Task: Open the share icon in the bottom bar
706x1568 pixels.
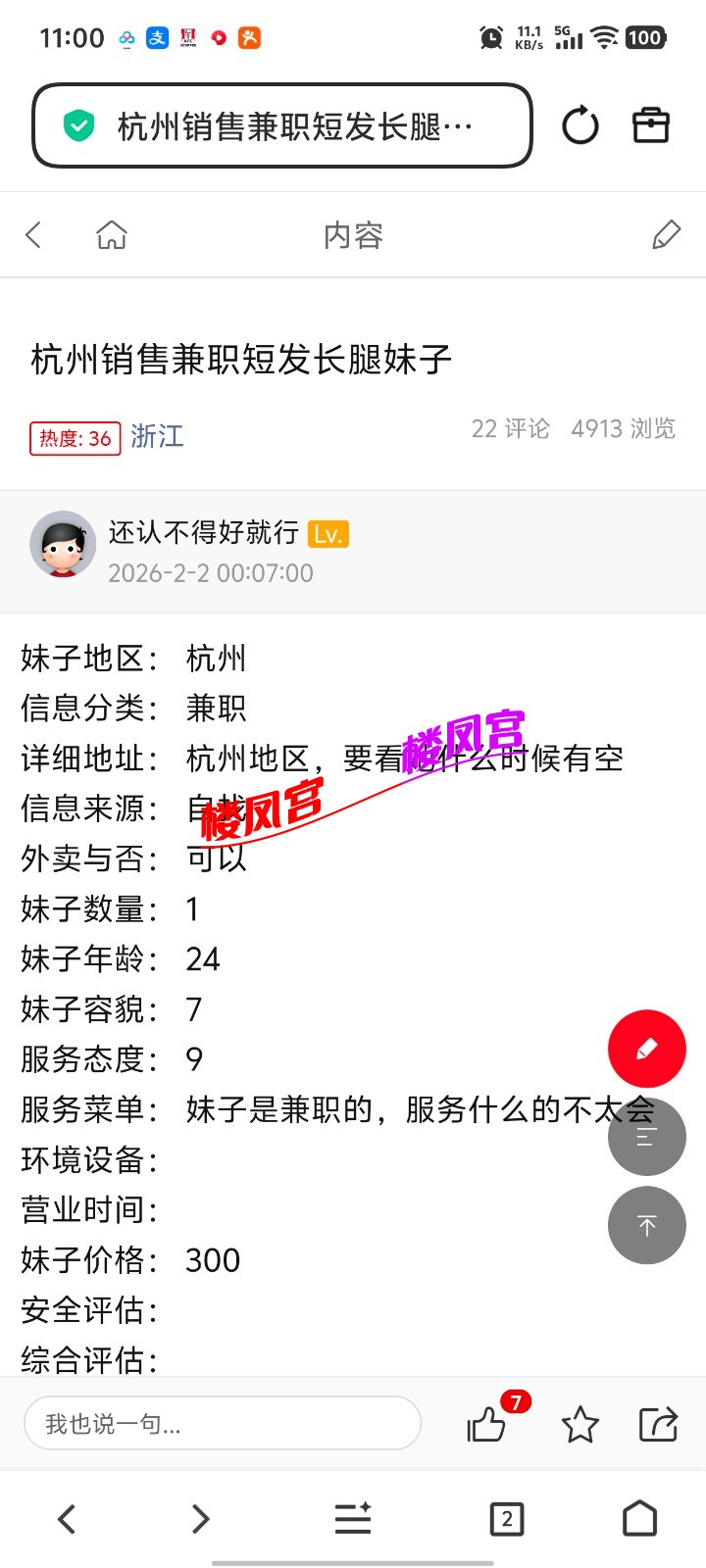Action: (659, 1424)
